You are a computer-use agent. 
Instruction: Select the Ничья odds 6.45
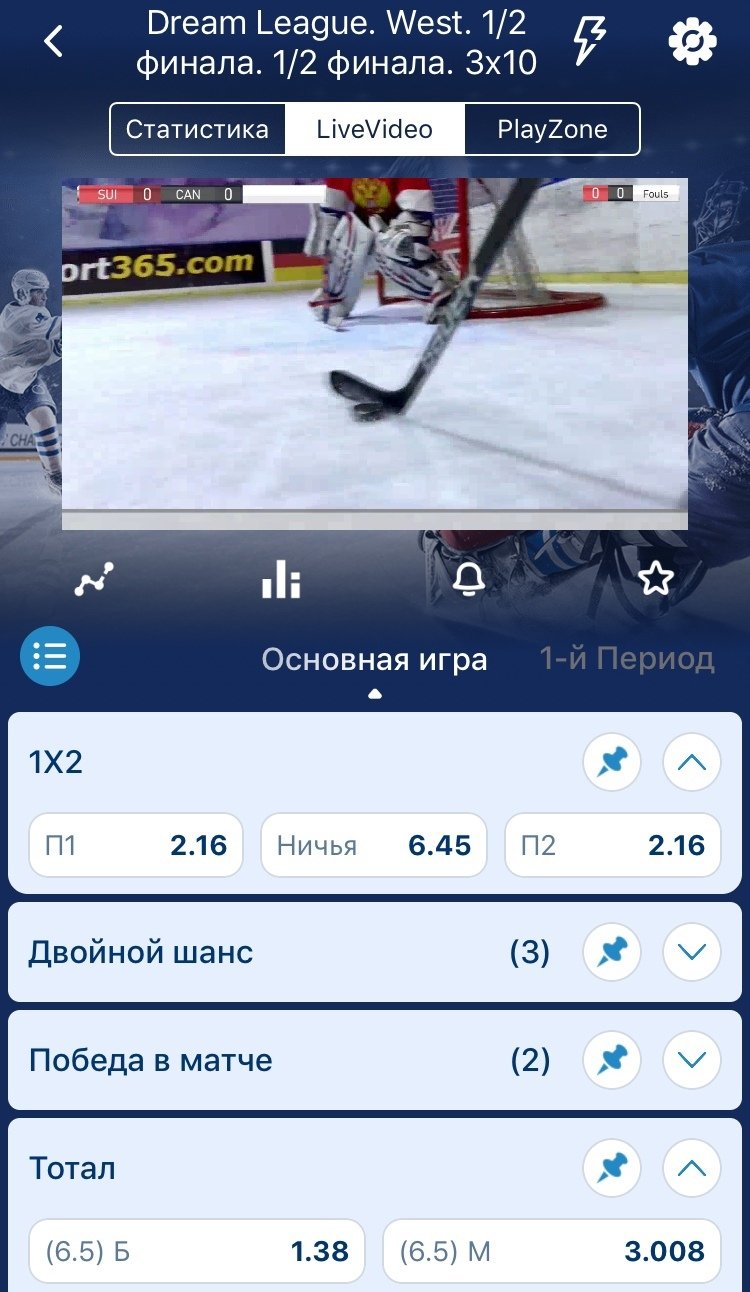tap(374, 845)
